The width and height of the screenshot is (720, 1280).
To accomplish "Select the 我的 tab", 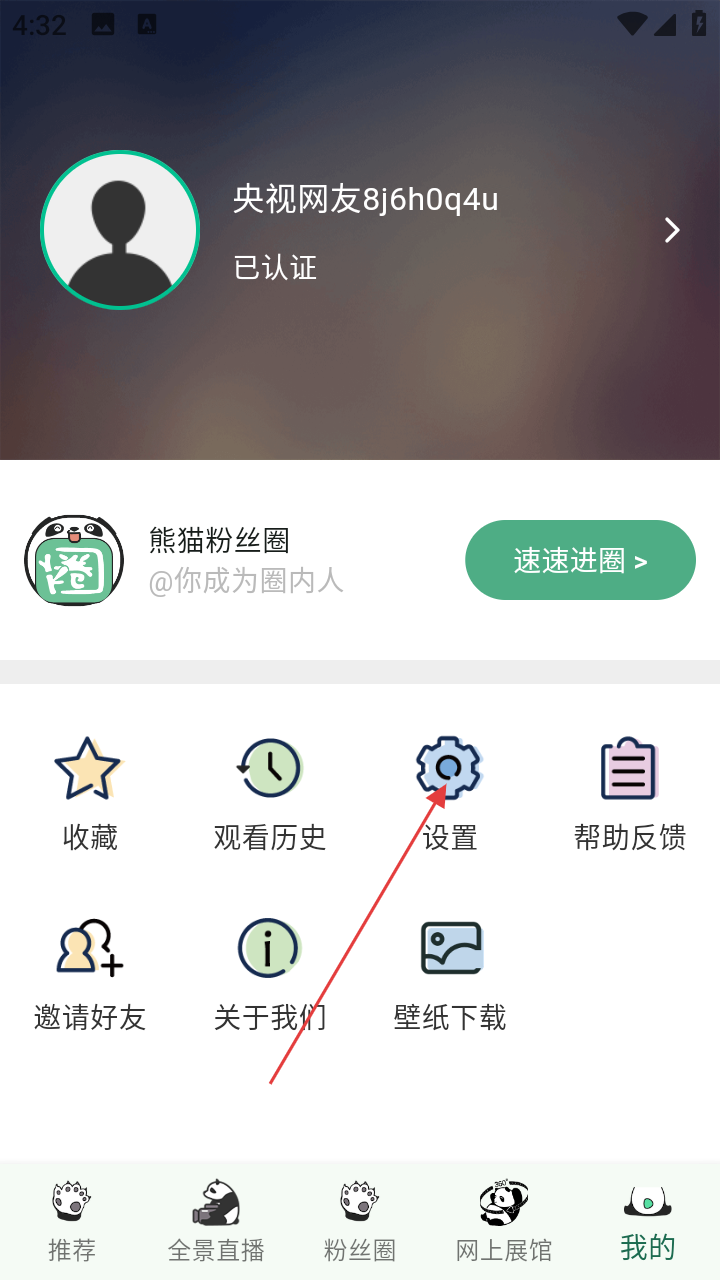I will tap(648, 1220).
